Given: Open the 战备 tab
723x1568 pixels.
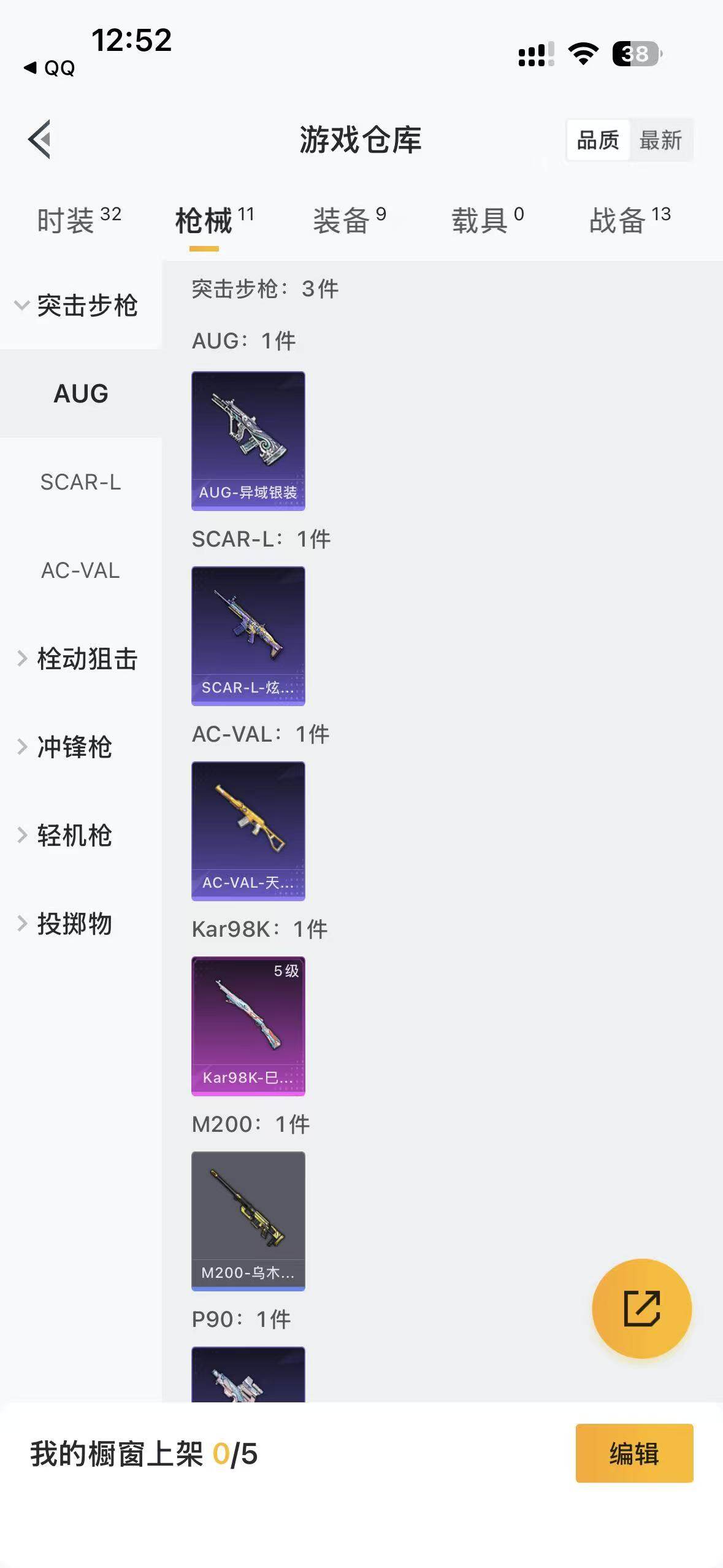Looking at the screenshot, I should (x=629, y=220).
